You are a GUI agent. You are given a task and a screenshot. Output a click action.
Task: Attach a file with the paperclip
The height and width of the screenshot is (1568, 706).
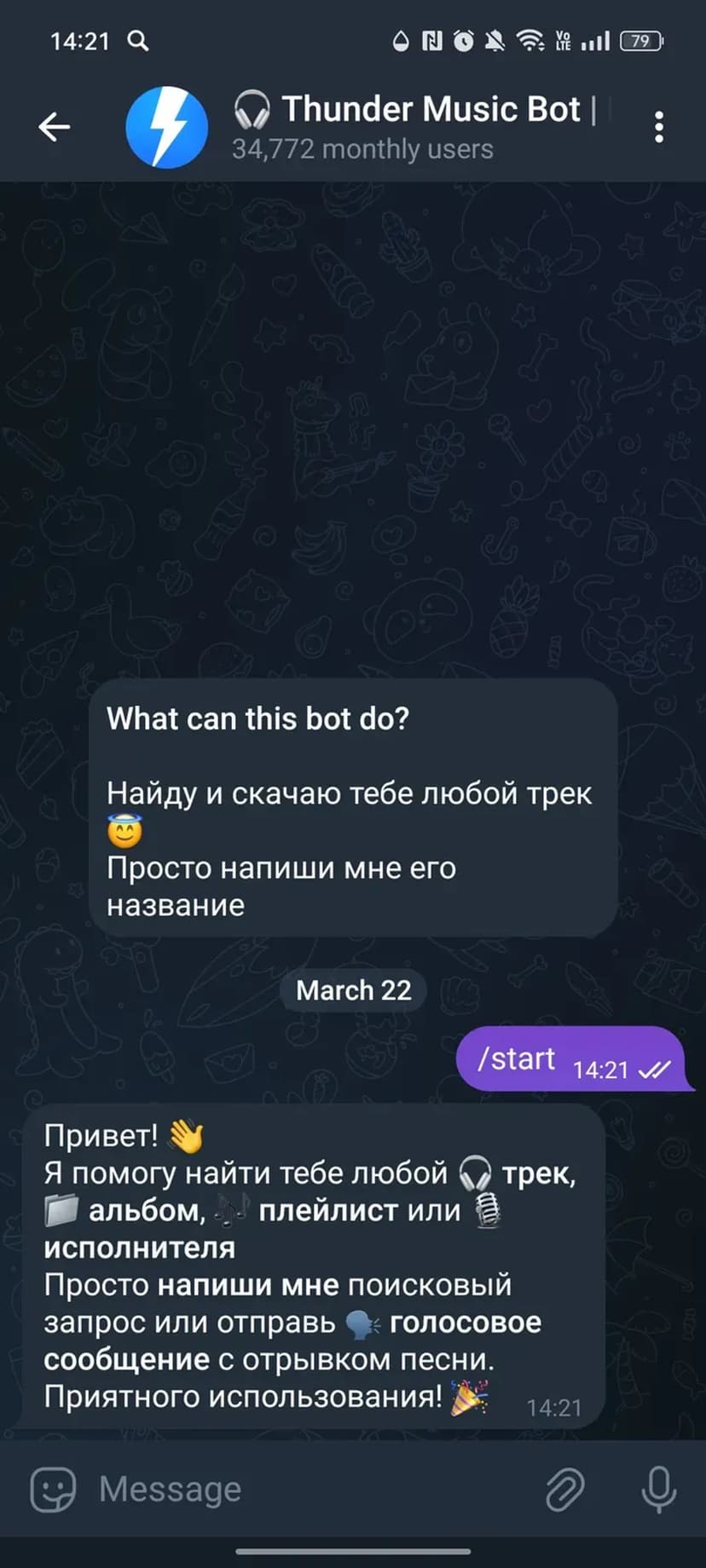(565, 1489)
